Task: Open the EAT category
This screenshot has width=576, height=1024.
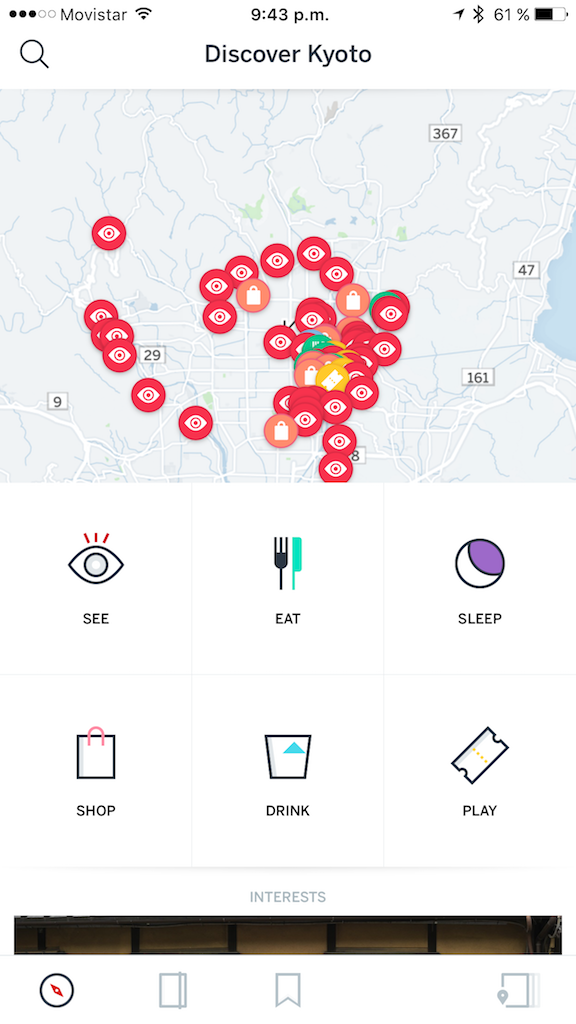Action: click(x=287, y=579)
